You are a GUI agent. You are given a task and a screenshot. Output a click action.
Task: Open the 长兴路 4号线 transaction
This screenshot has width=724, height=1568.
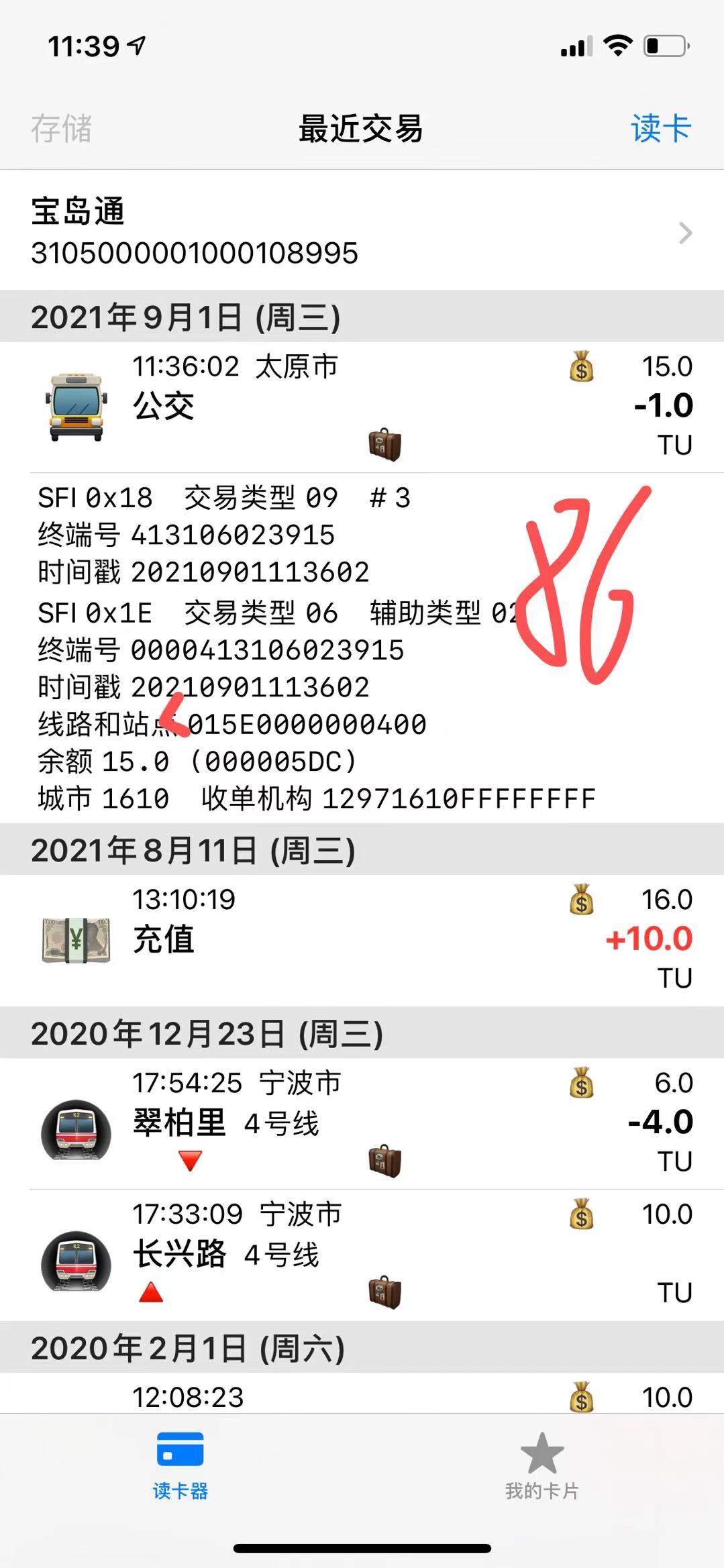point(361,1255)
